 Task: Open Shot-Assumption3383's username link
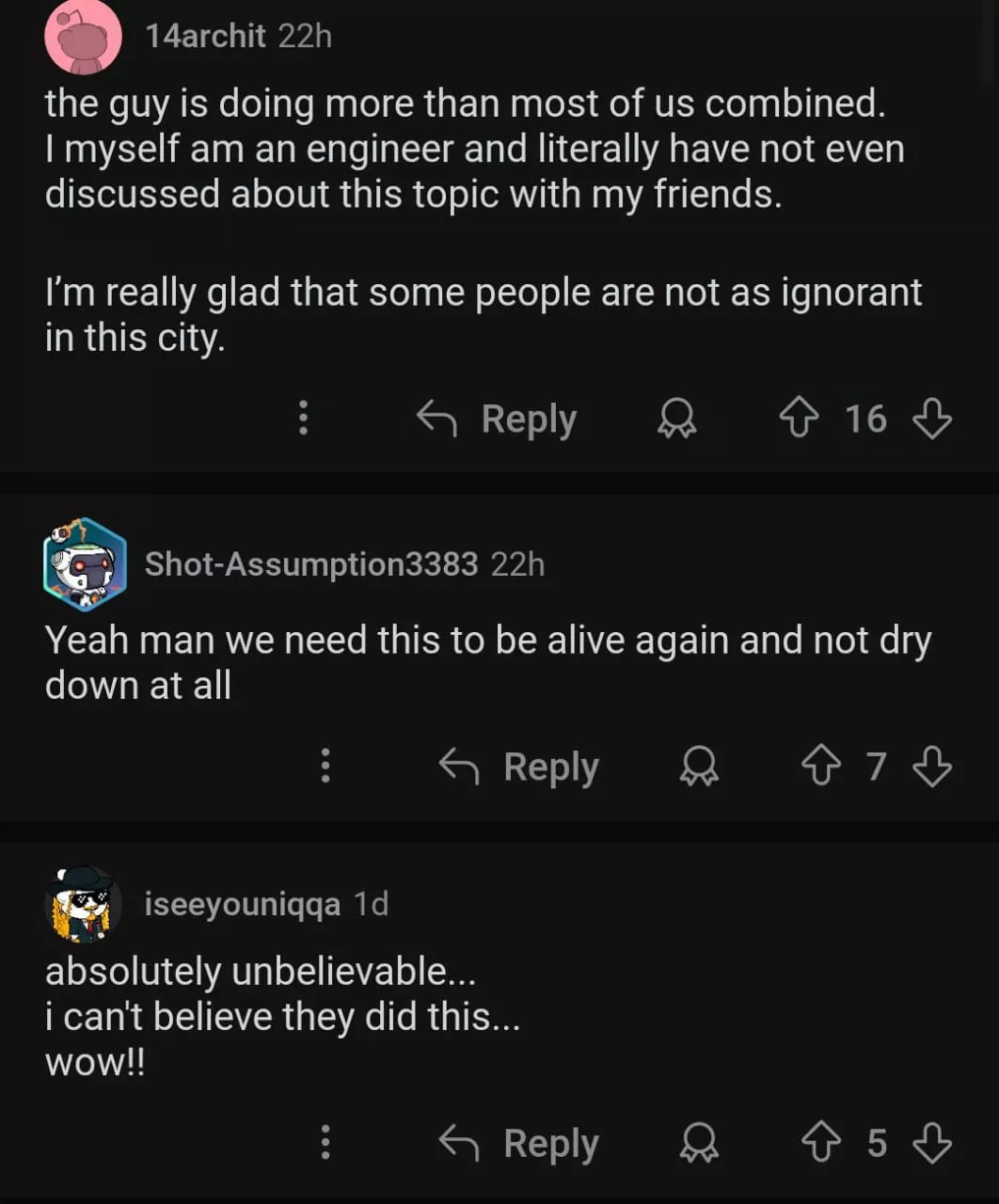(x=310, y=564)
